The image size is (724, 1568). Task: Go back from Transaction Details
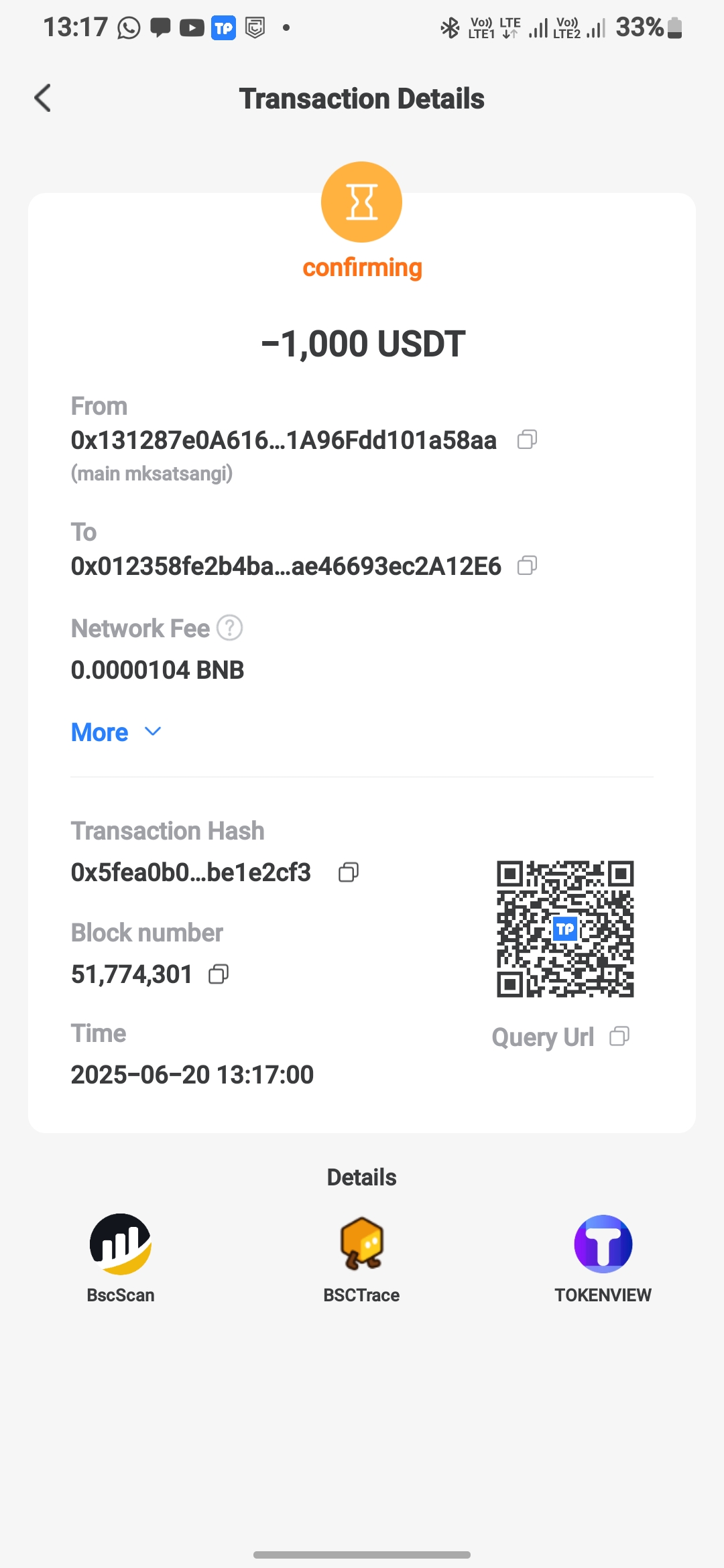43,99
